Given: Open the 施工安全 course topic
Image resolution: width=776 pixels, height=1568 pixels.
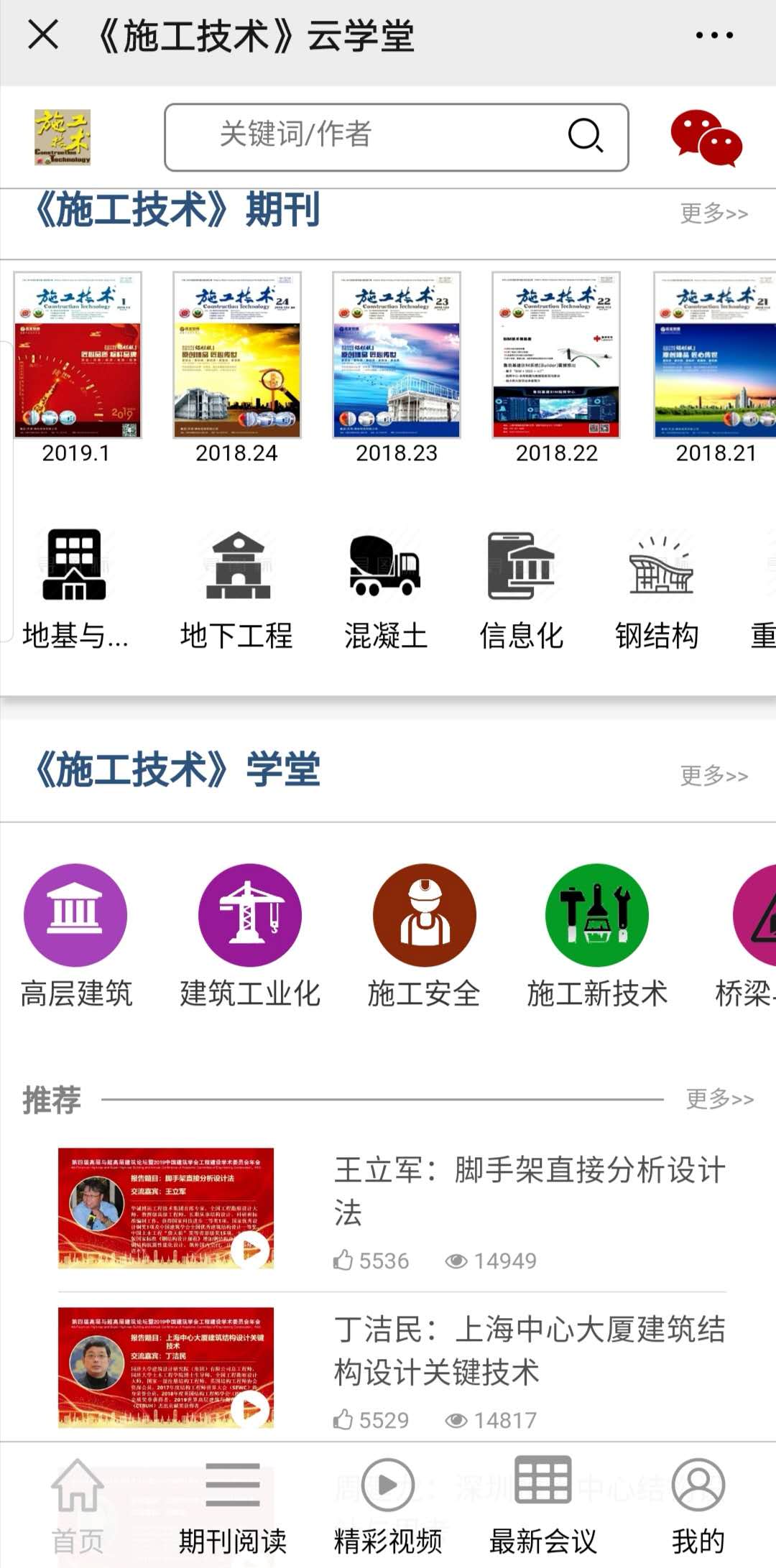Looking at the screenshot, I should coord(424,934).
